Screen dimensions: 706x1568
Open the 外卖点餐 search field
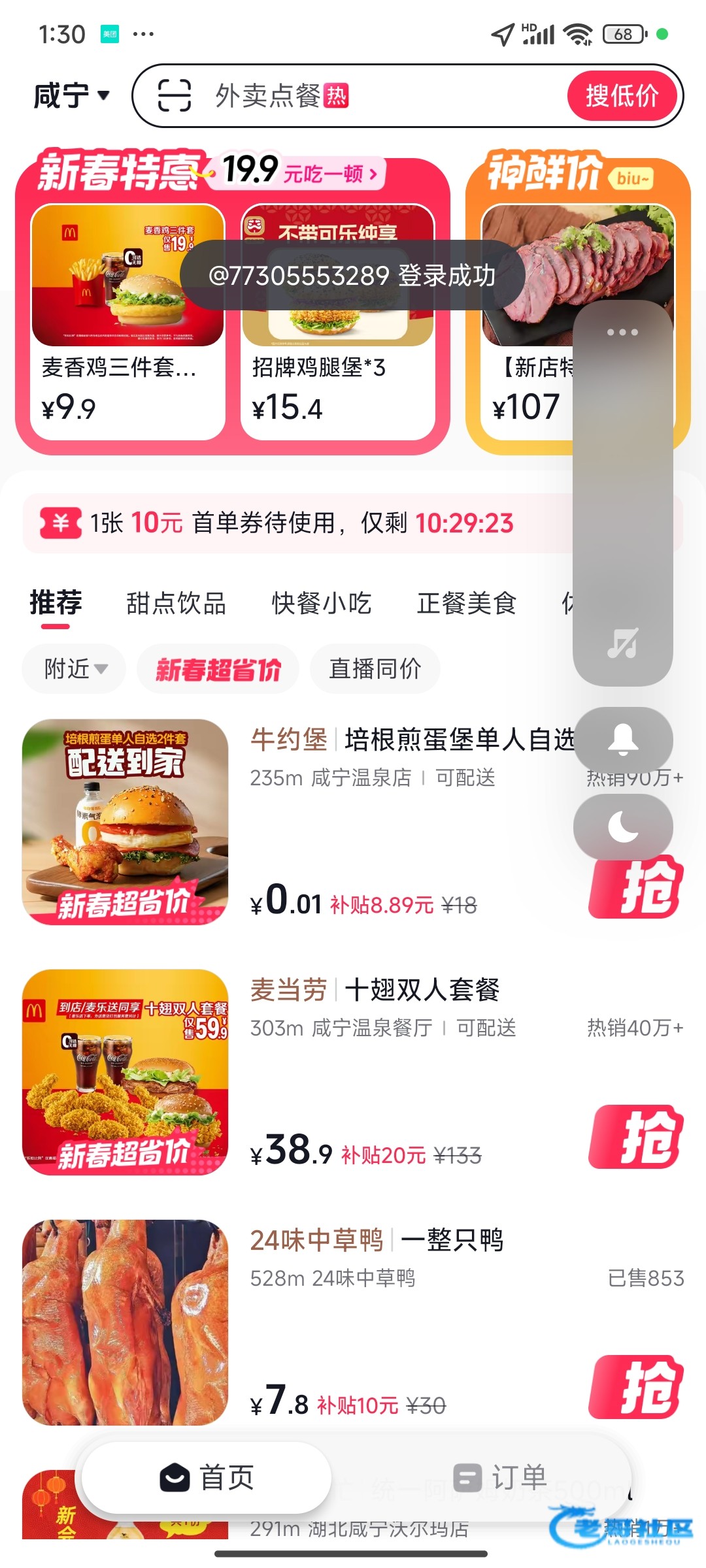pyautogui.click(x=366, y=96)
